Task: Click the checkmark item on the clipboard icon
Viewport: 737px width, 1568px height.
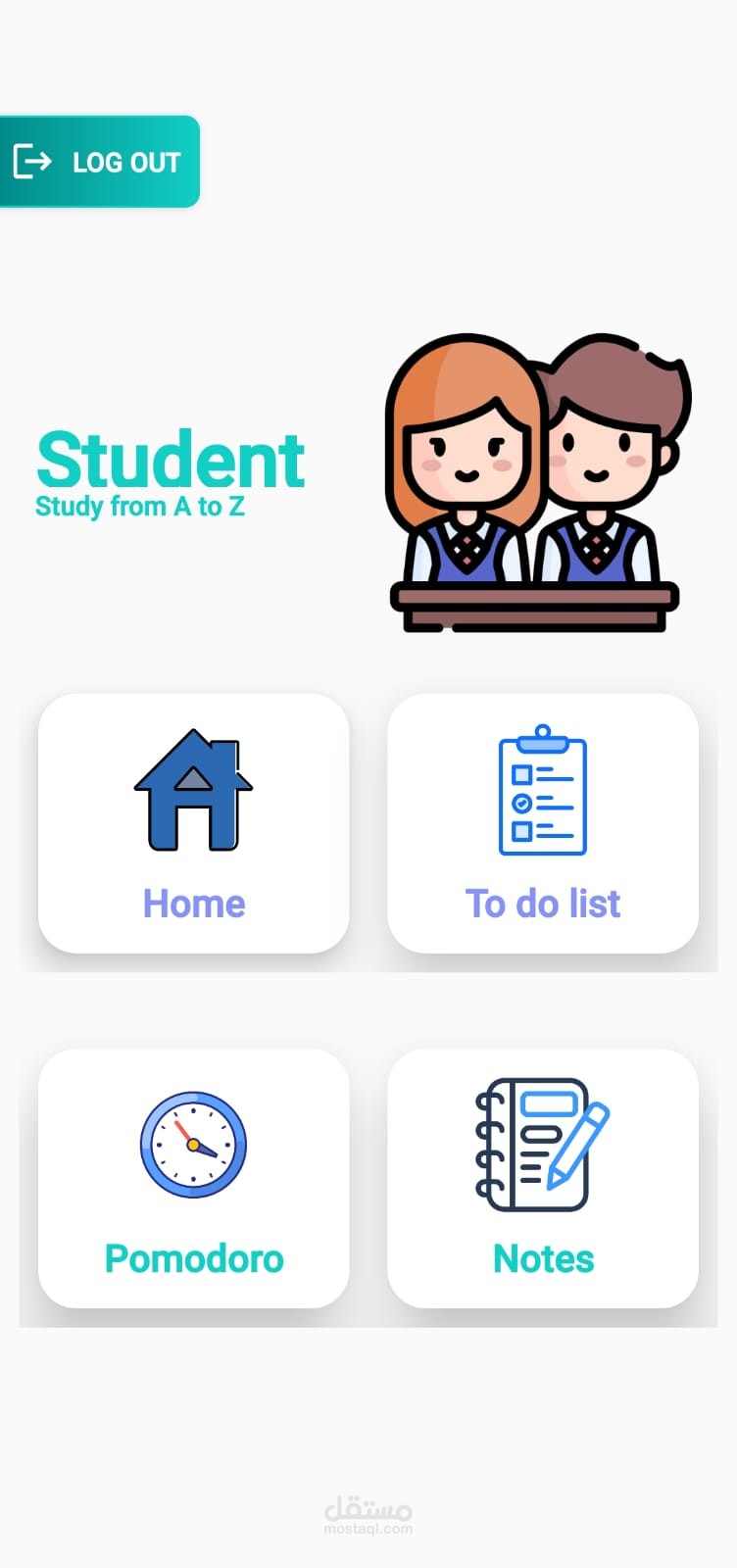Action: coord(524,804)
